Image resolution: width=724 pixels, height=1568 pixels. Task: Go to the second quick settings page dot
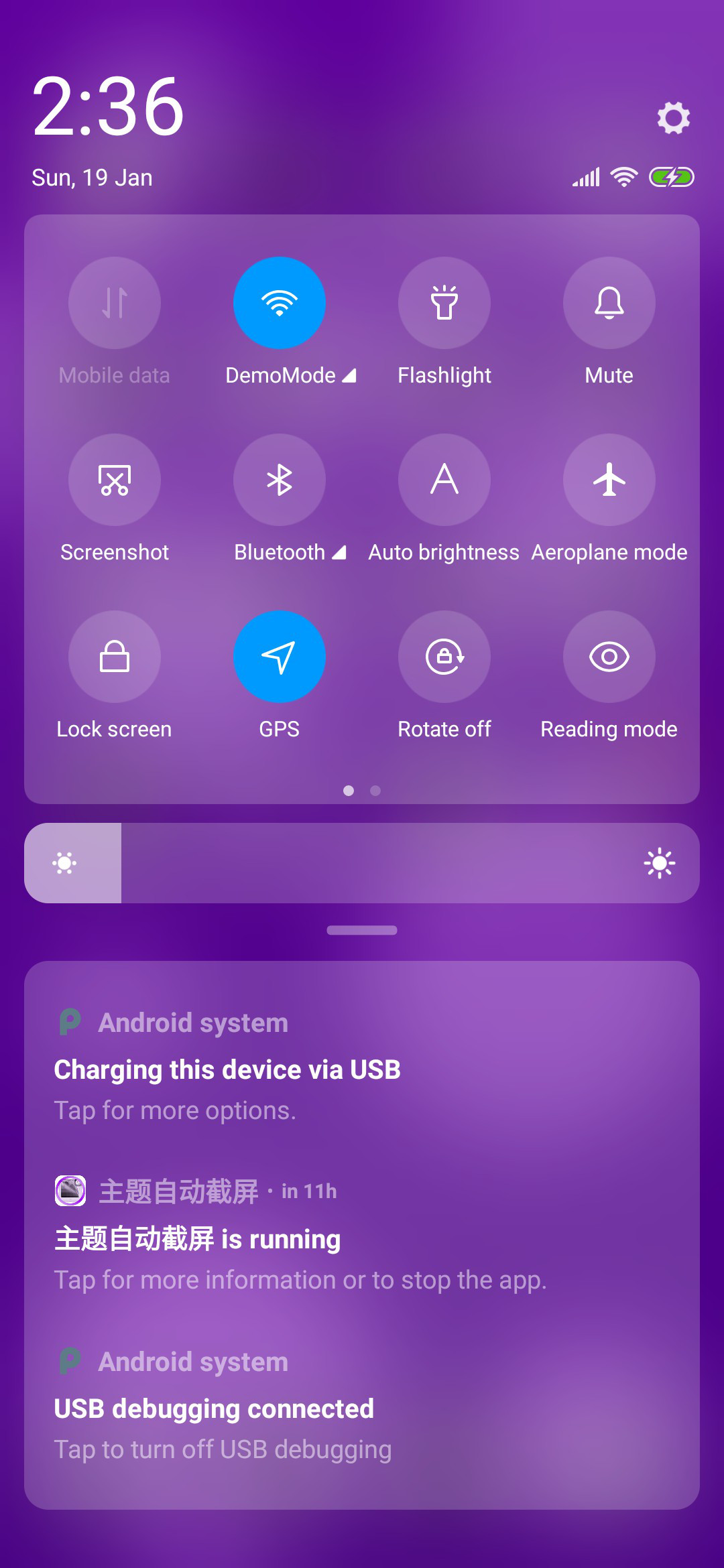[x=375, y=791]
